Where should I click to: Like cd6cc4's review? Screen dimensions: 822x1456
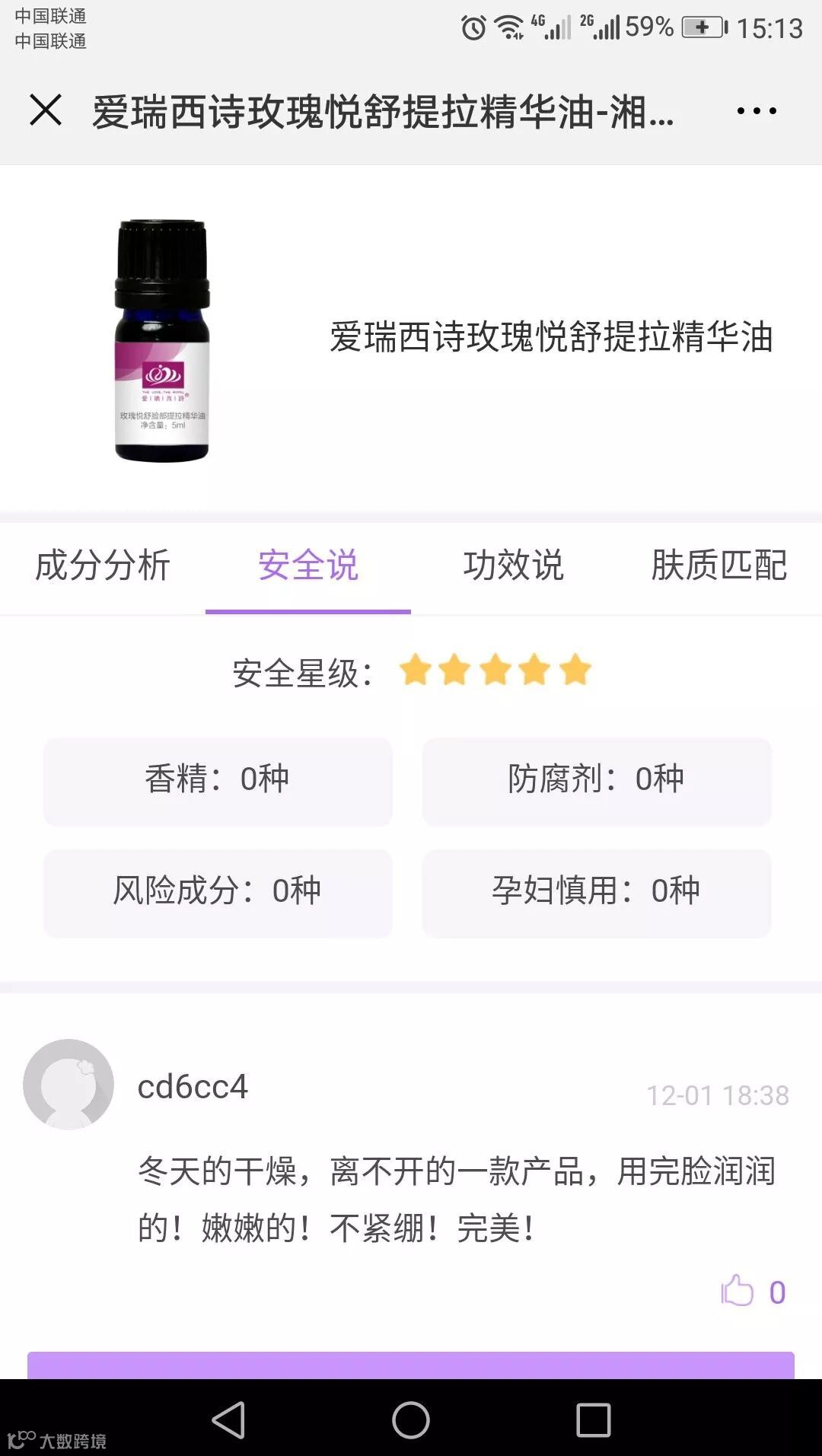click(x=738, y=1291)
